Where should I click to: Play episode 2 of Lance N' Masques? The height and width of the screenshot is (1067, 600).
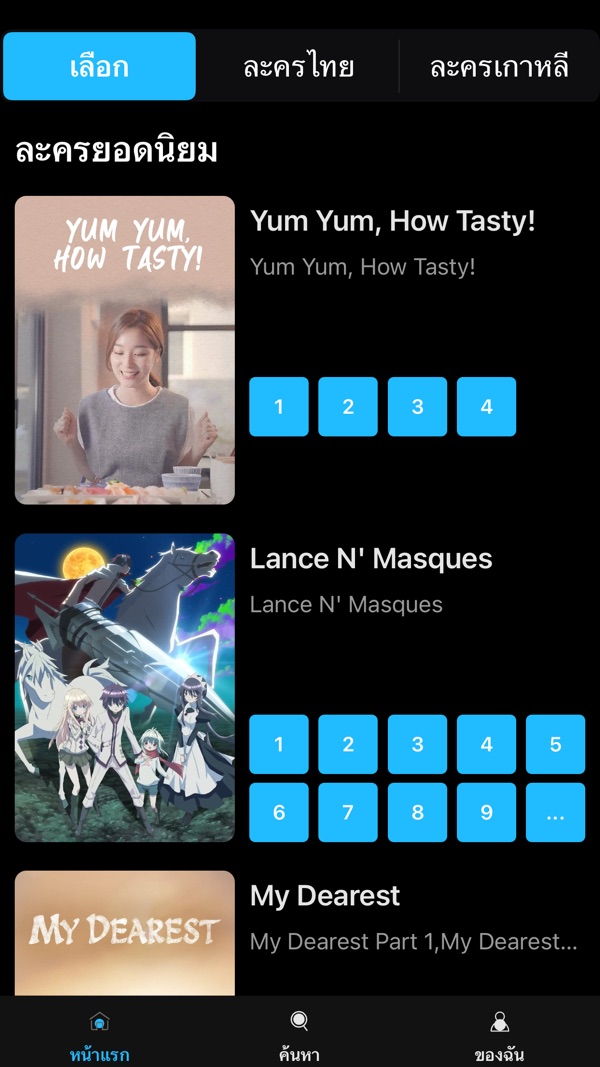[348, 744]
